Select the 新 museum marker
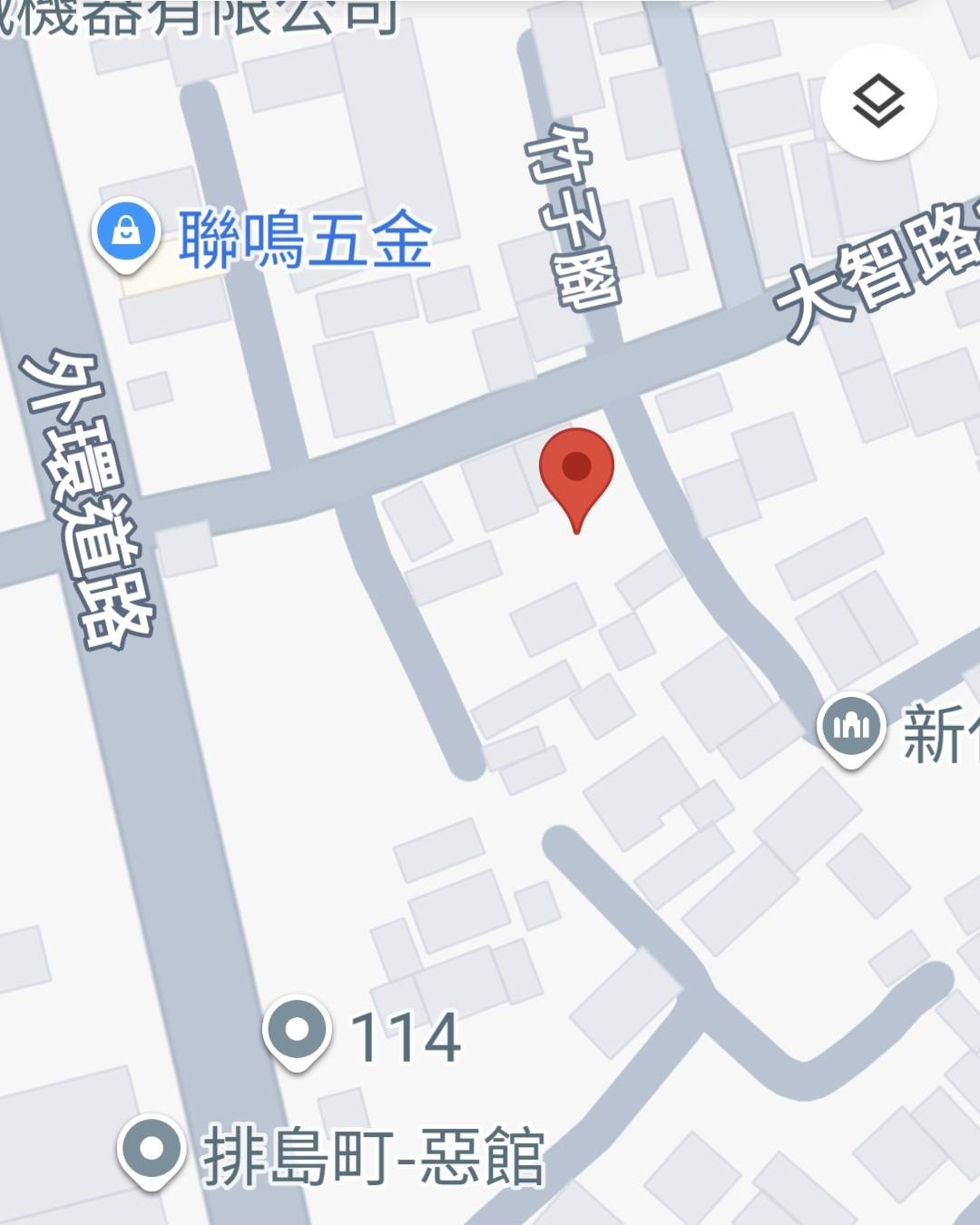This screenshot has width=980, height=1225. tap(850, 726)
